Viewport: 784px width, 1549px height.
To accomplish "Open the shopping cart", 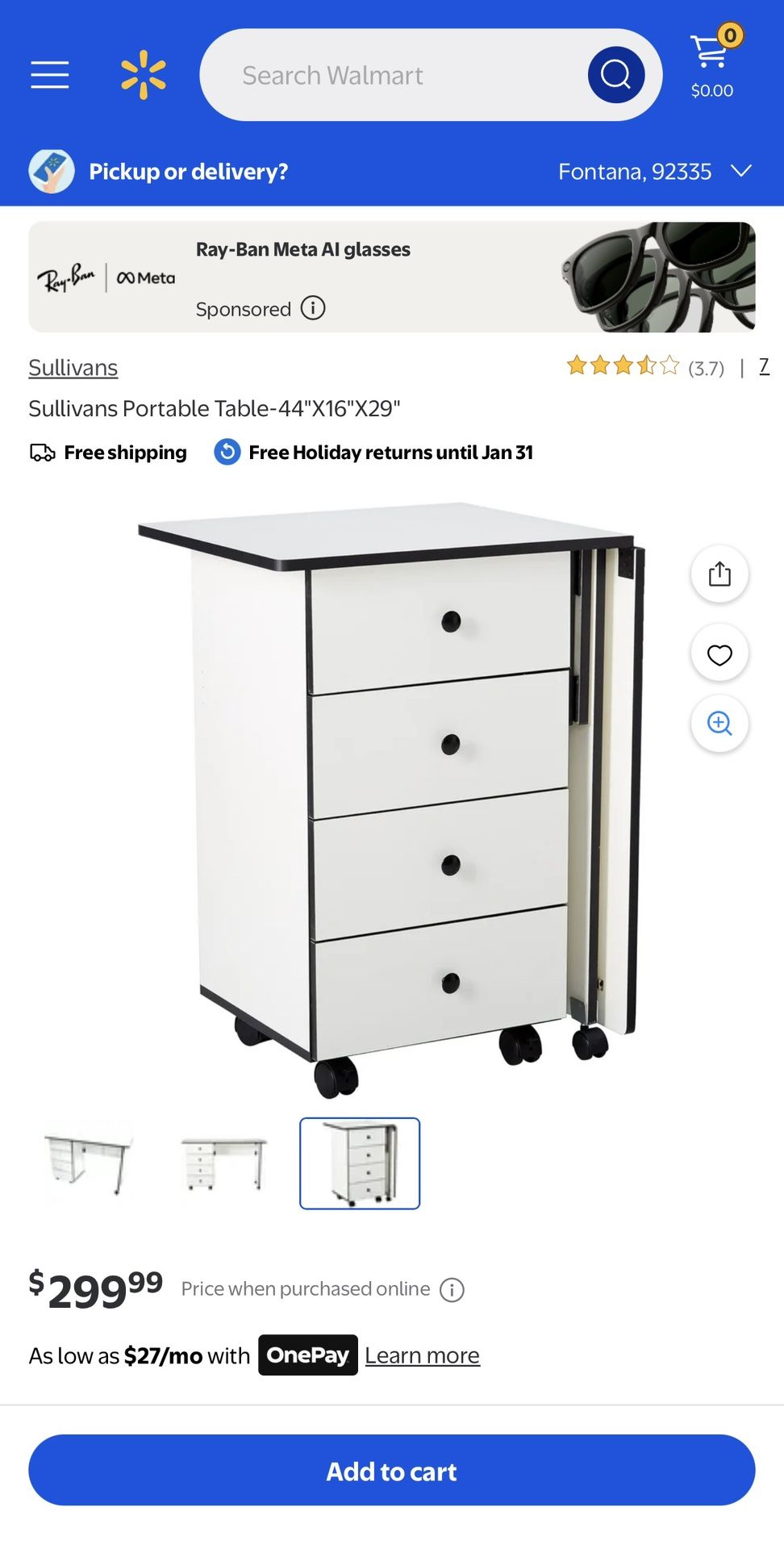I will pos(713,63).
